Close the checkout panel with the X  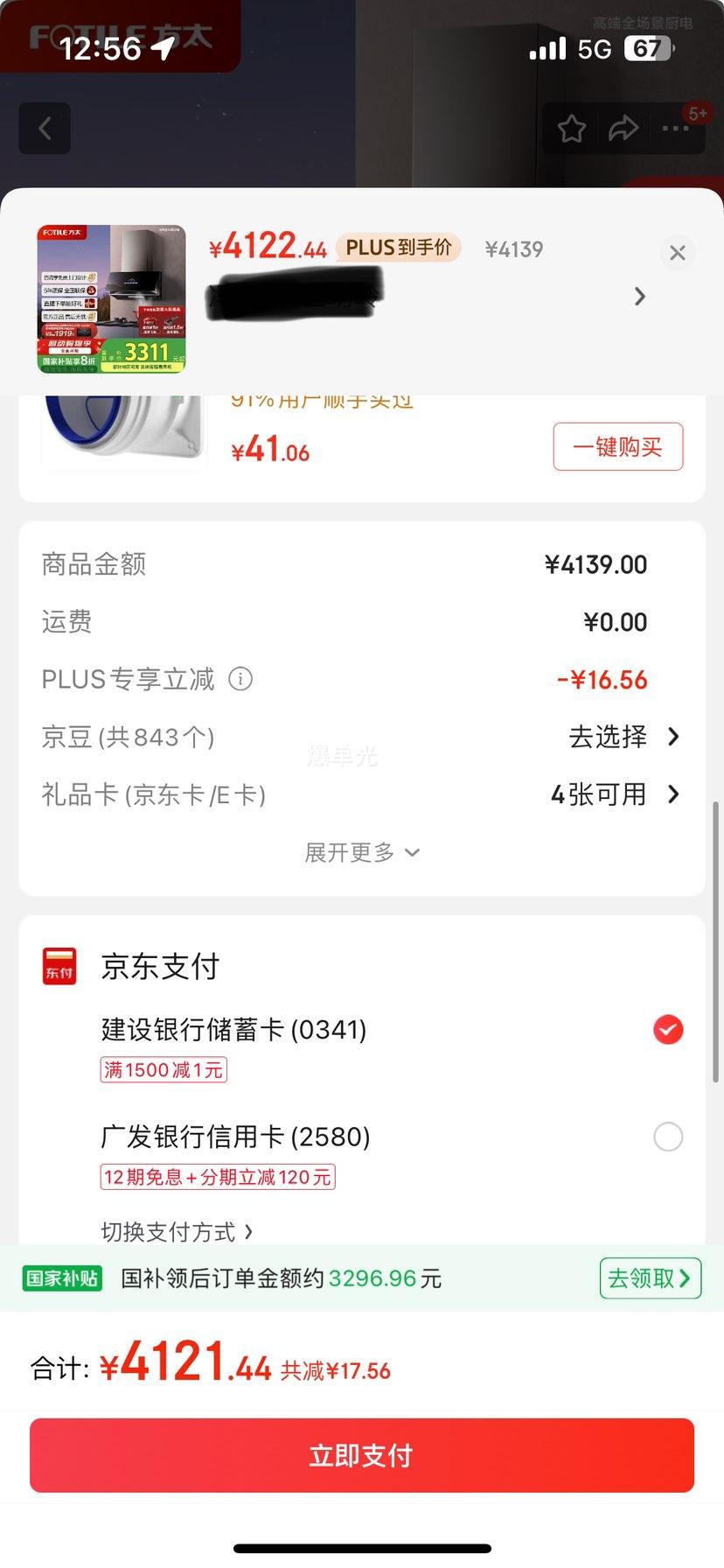tap(677, 253)
